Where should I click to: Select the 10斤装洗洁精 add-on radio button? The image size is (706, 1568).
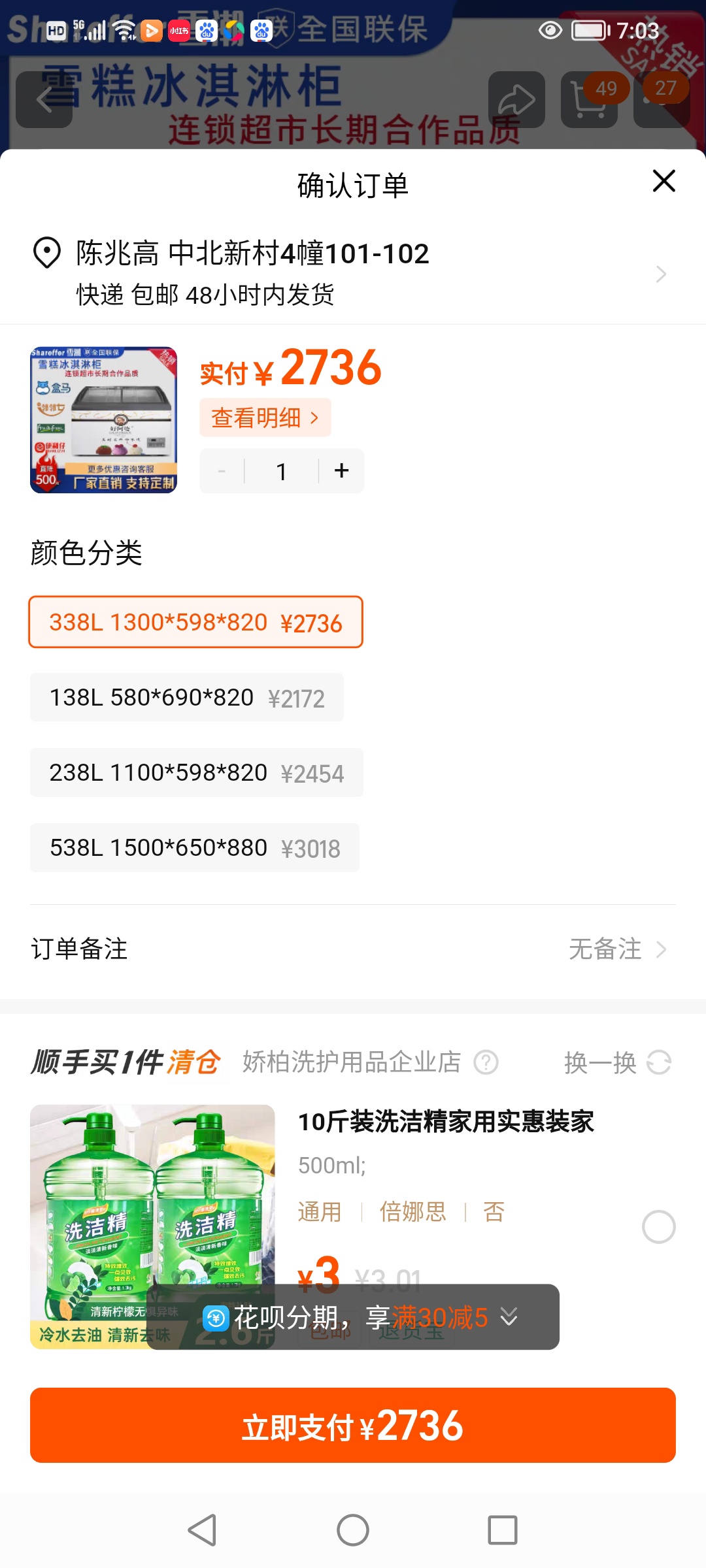pos(658,1227)
